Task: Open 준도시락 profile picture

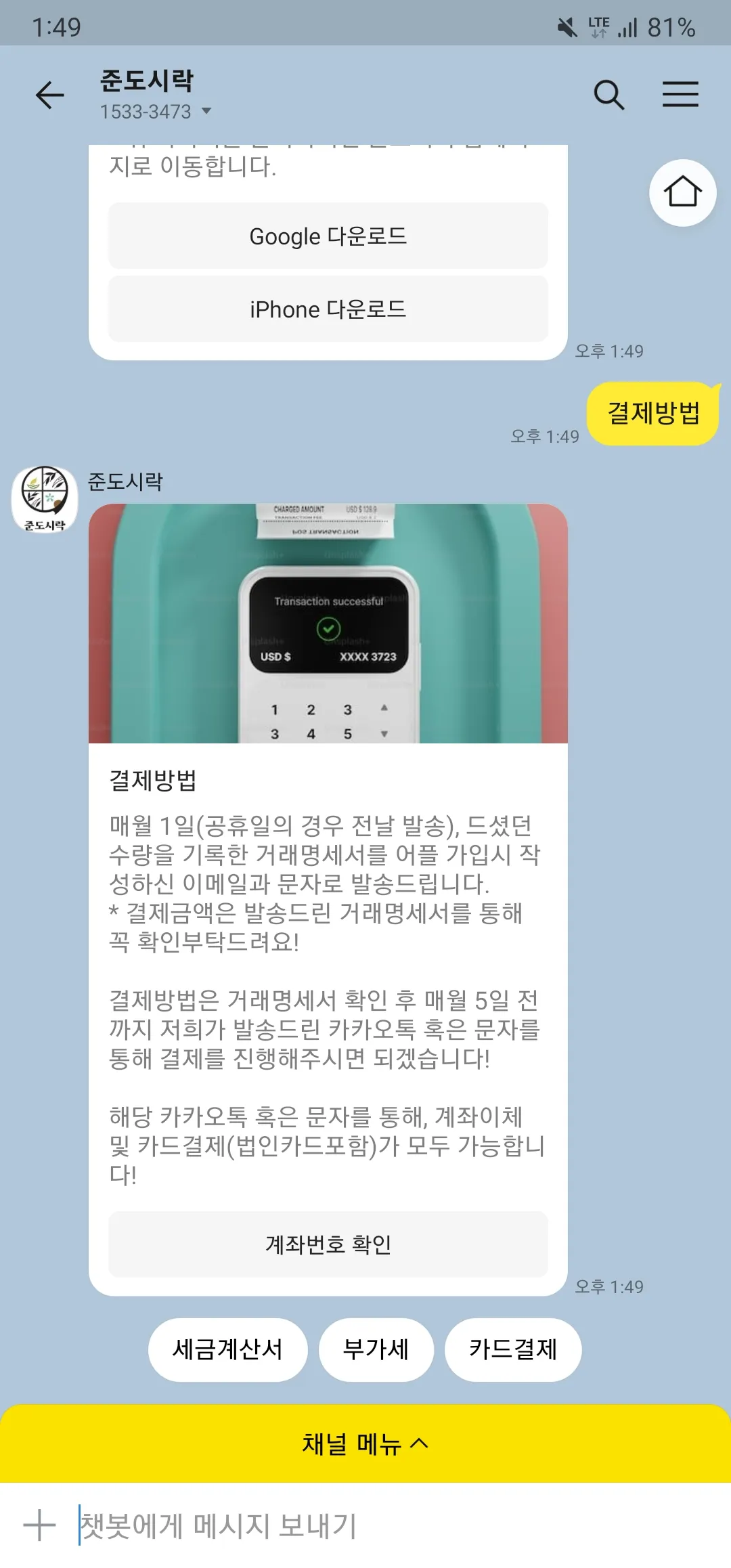Action: (45, 499)
